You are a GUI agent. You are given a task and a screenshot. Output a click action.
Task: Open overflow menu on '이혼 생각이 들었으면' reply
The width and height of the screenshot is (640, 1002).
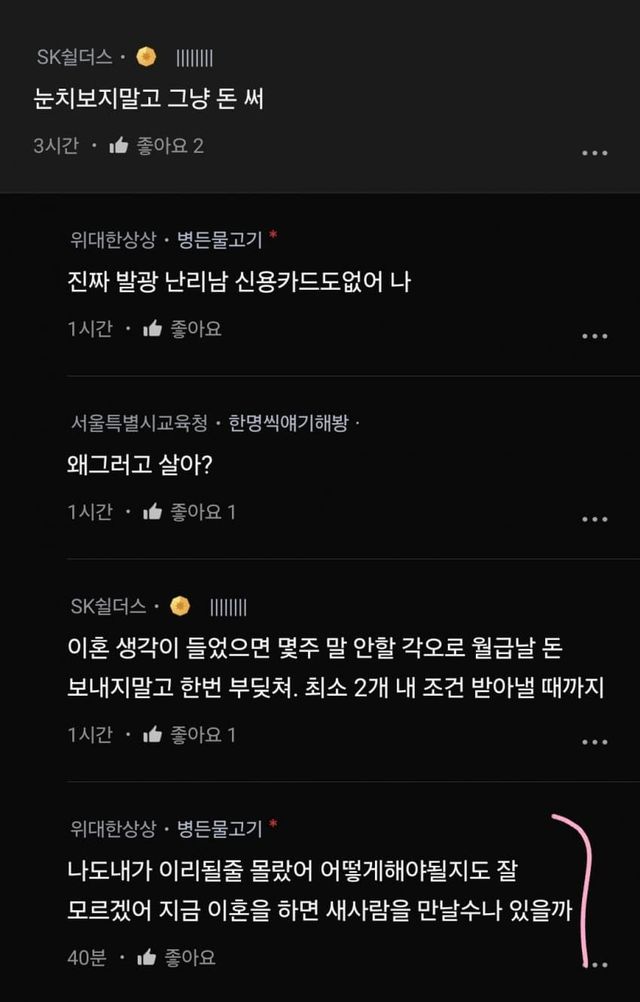coord(594,742)
